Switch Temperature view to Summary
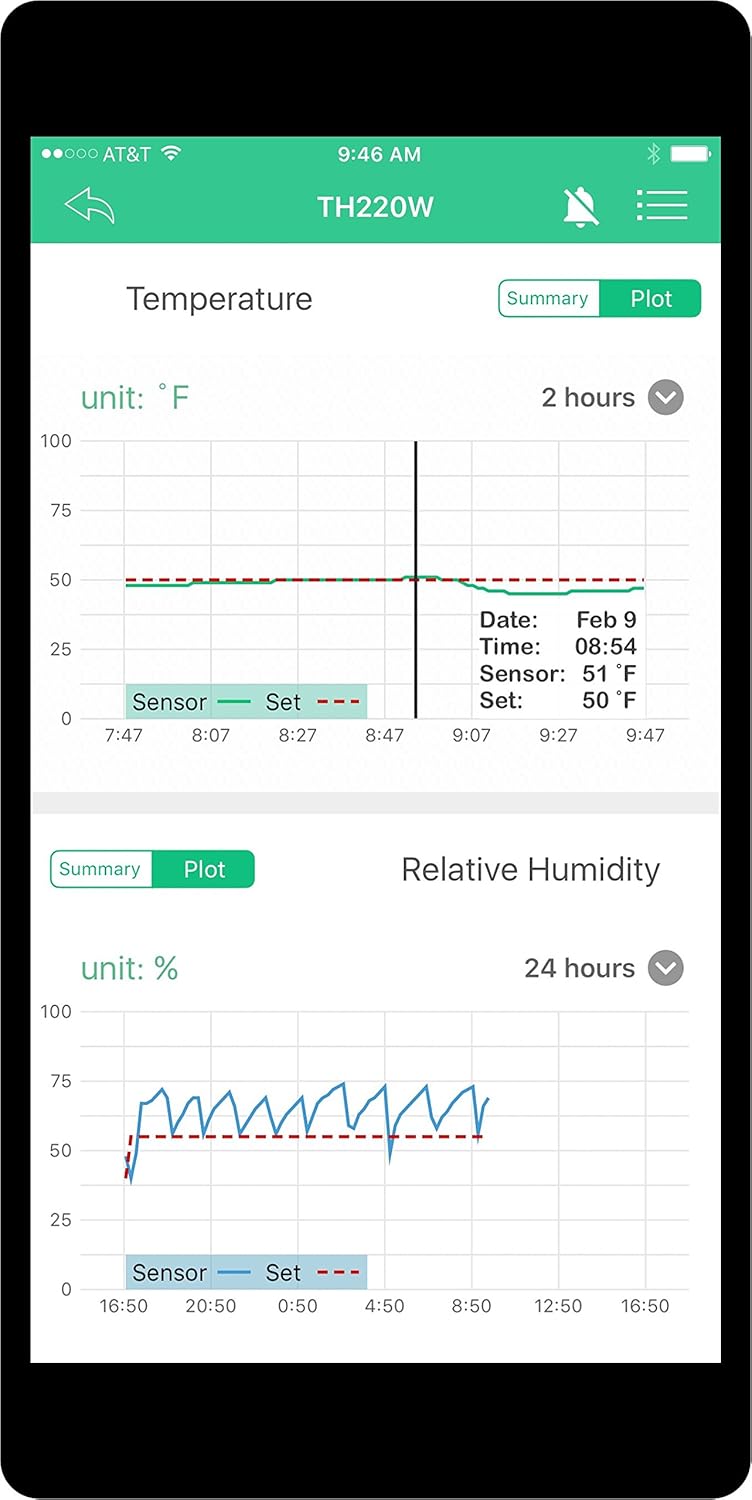This screenshot has height=1500, width=752. click(x=548, y=298)
